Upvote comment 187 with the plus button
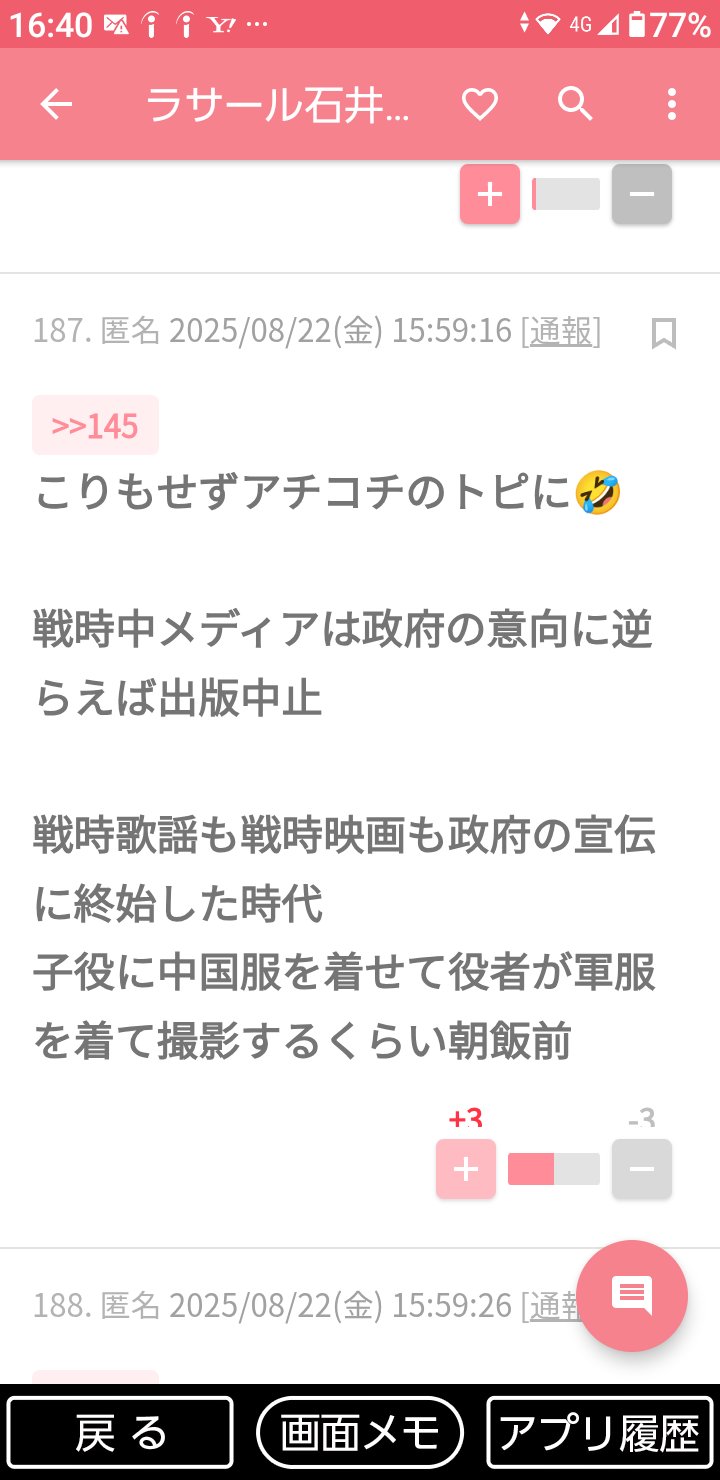This screenshot has height=1480, width=720. click(x=465, y=1168)
